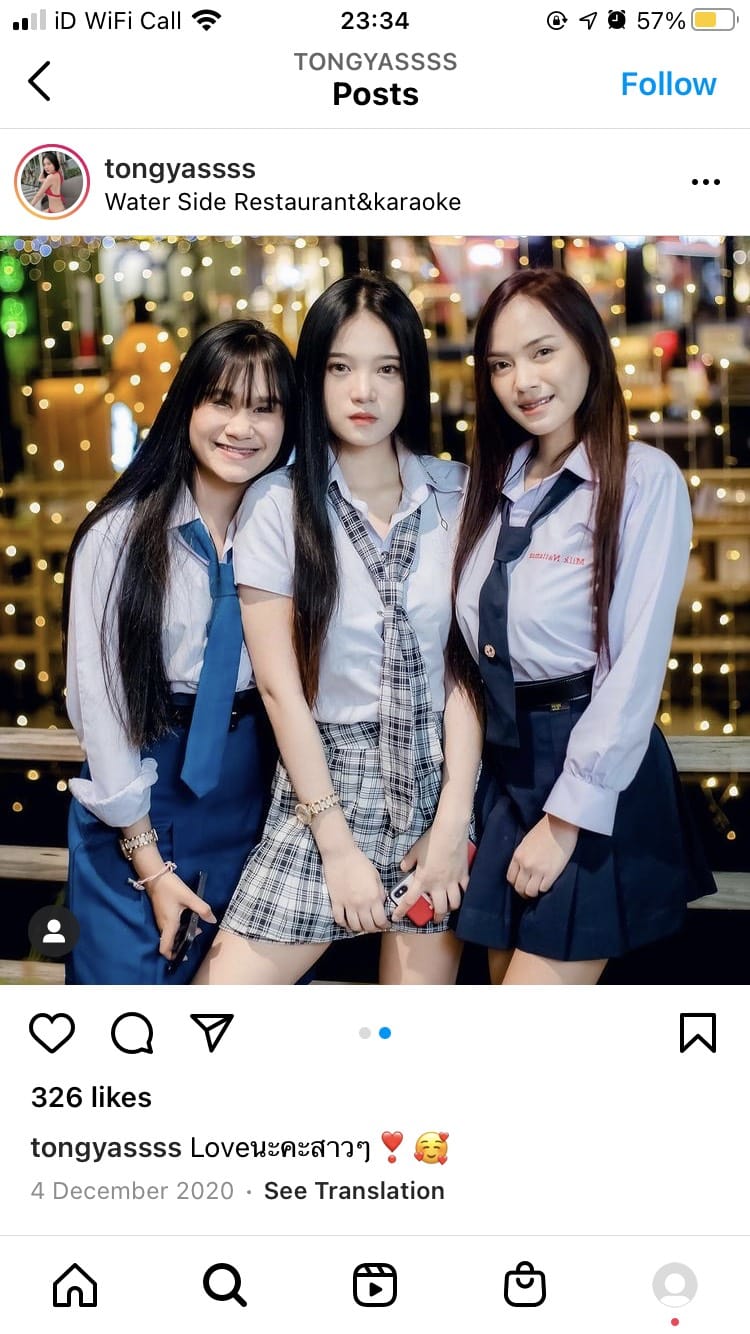Image resolution: width=750 pixels, height=1334 pixels.
Task: Open the Shop tab
Action: (x=525, y=1285)
